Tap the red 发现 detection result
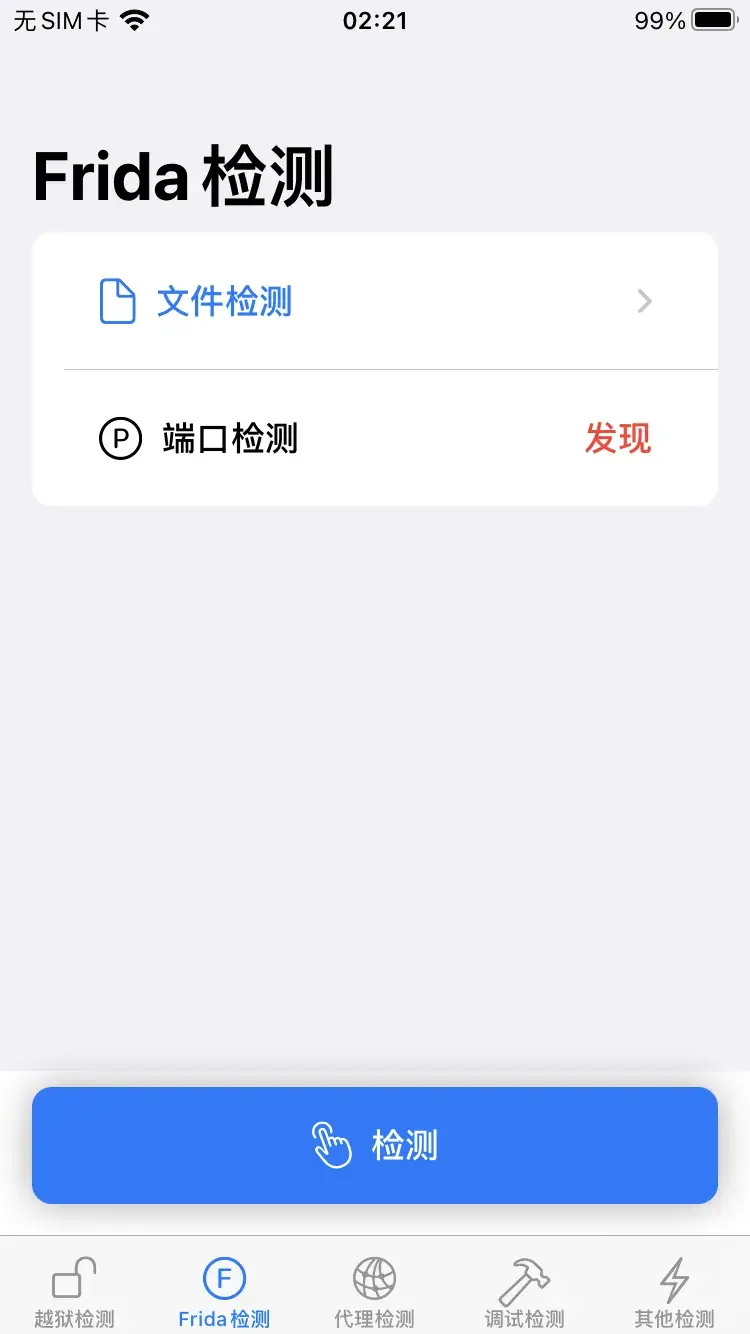 (x=618, y=438)
